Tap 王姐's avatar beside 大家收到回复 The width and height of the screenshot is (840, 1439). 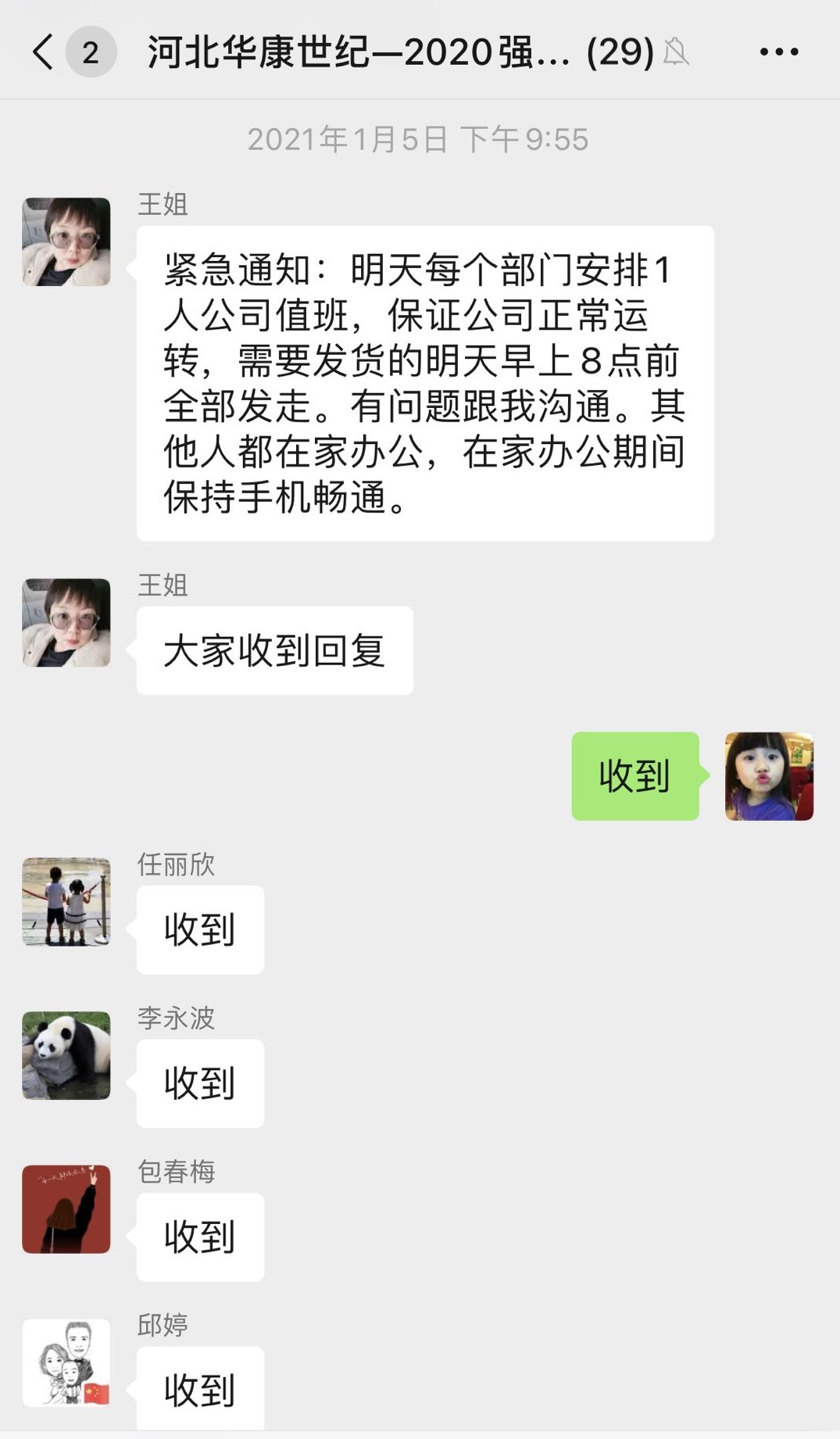tap(66, 622)
